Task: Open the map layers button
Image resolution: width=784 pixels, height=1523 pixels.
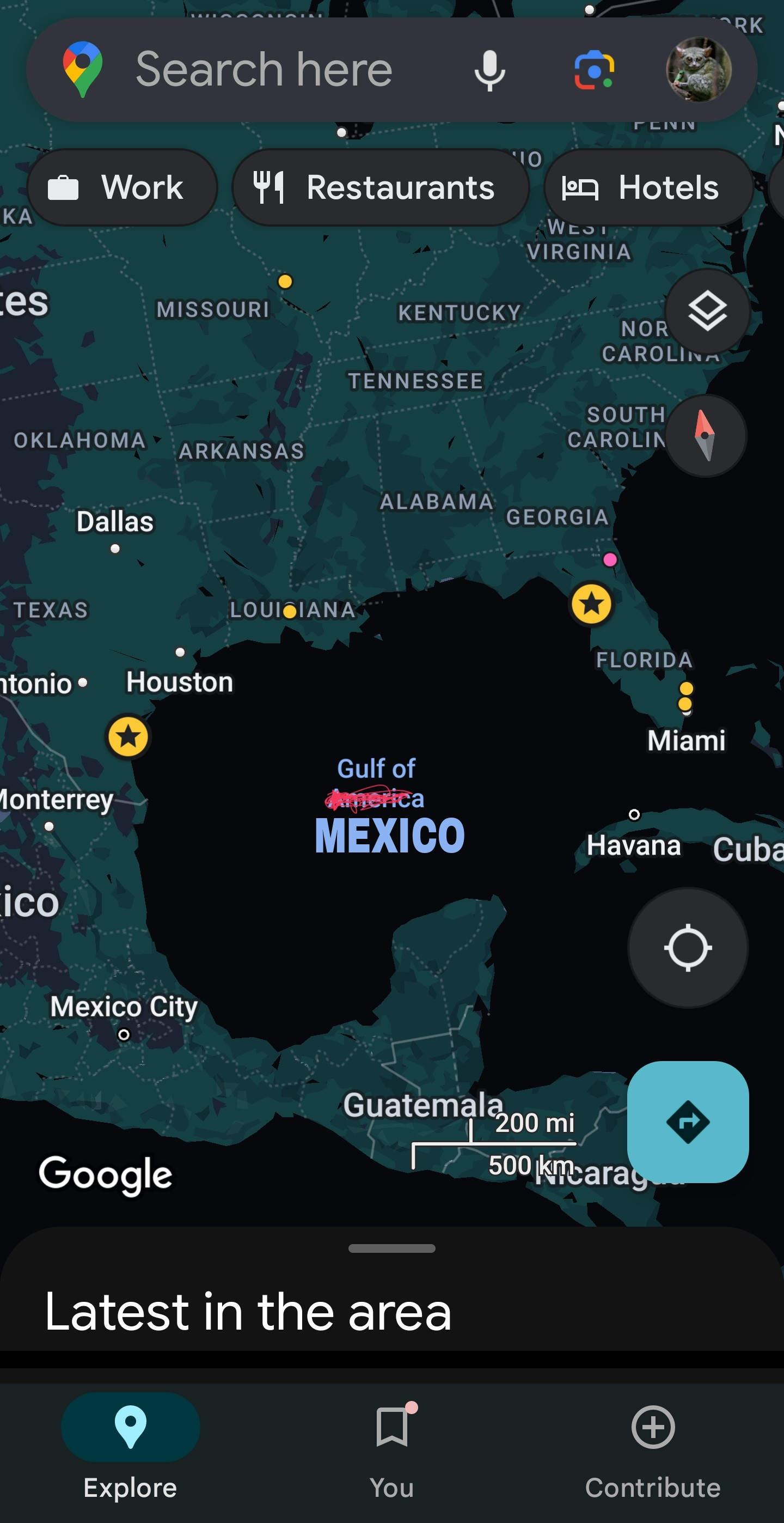Action: (707, 312)
